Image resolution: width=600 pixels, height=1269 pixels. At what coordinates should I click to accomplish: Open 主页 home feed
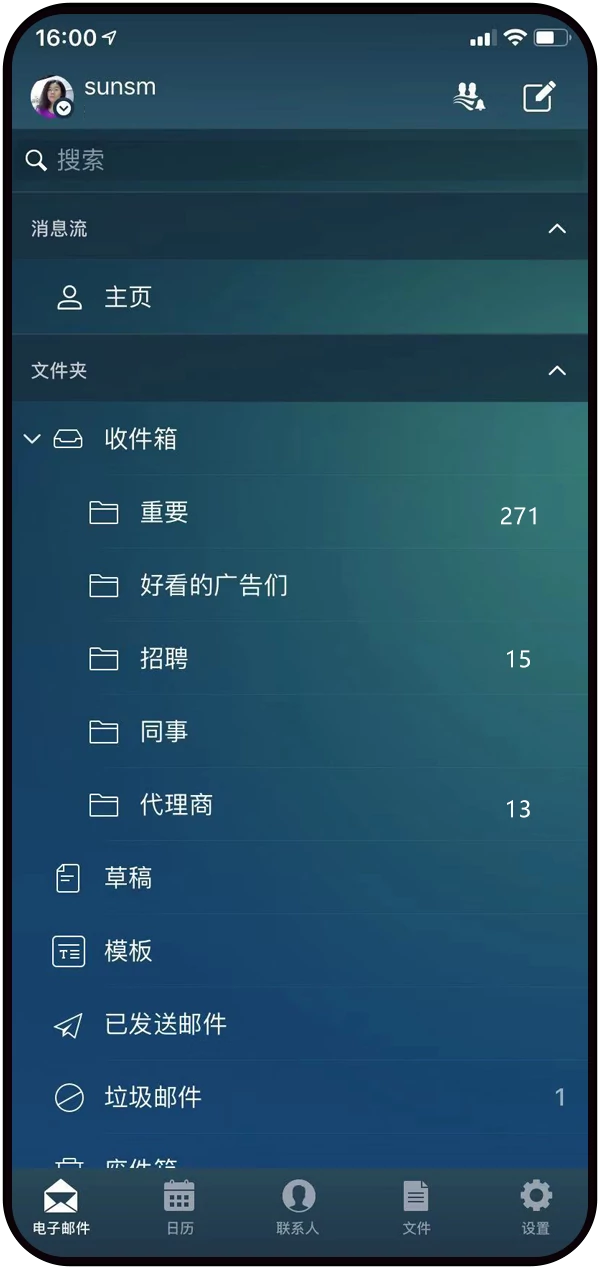(127, 297)
